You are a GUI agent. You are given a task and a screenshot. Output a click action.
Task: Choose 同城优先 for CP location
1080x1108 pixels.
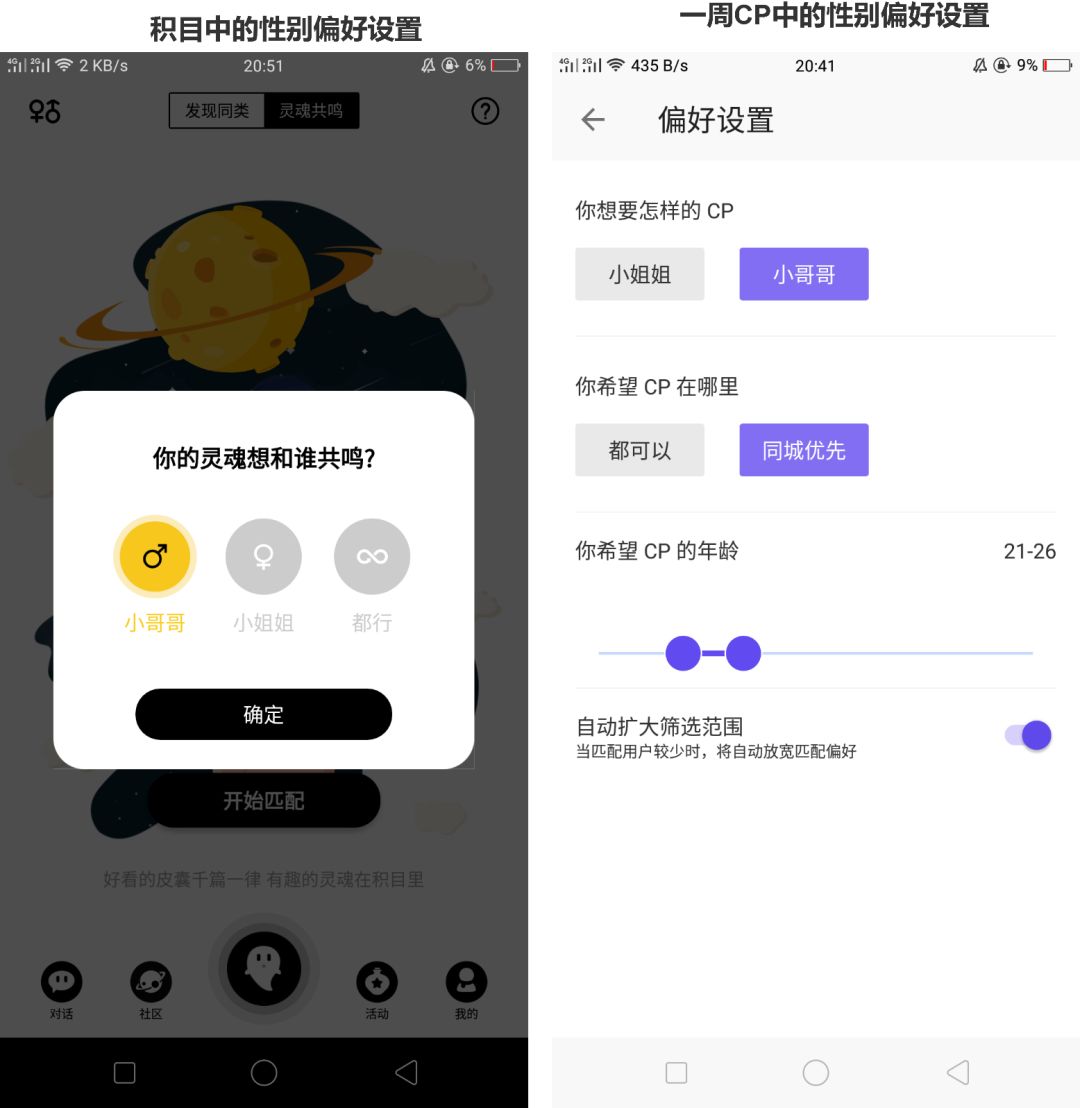pyautogui.click(x=804, y=449)
